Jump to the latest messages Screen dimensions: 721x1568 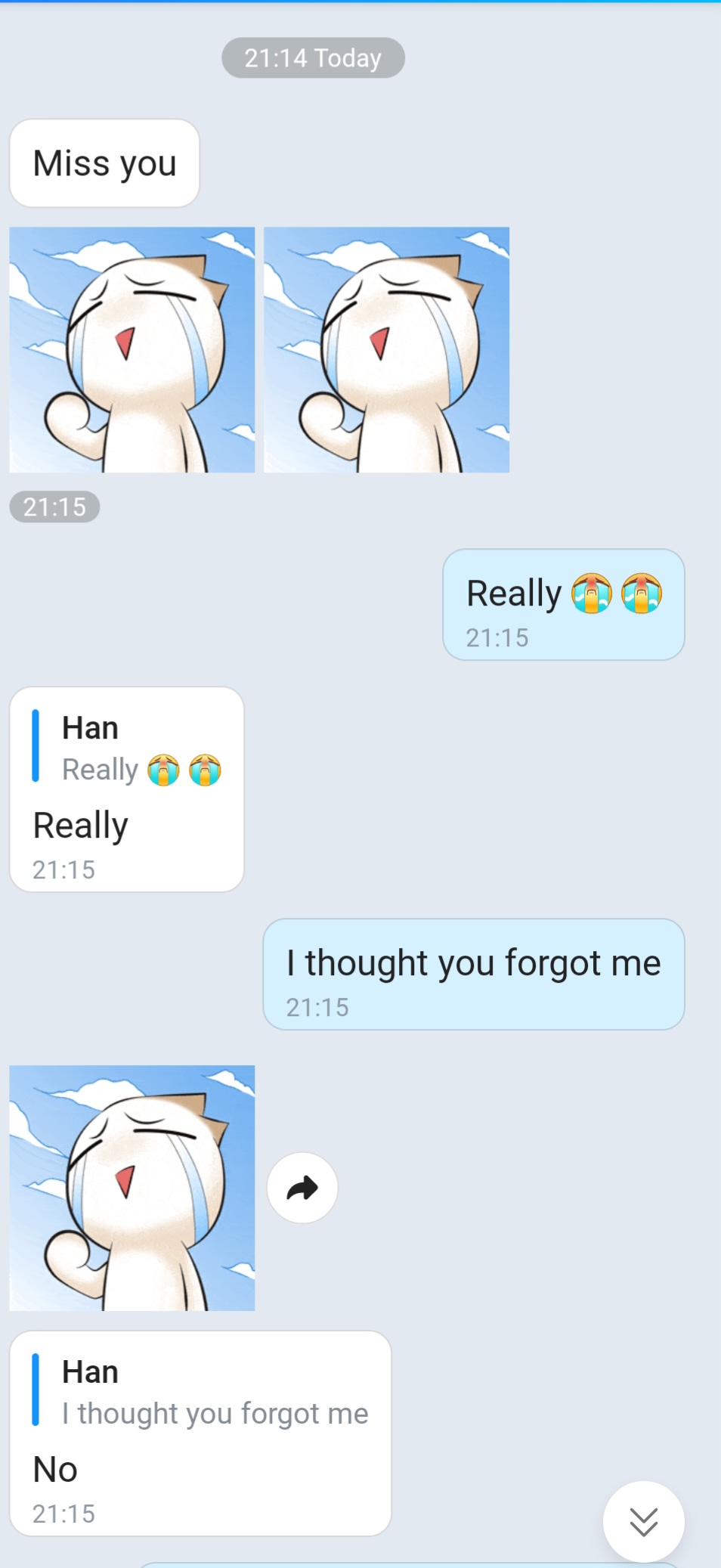click(x=643, y=1521)
